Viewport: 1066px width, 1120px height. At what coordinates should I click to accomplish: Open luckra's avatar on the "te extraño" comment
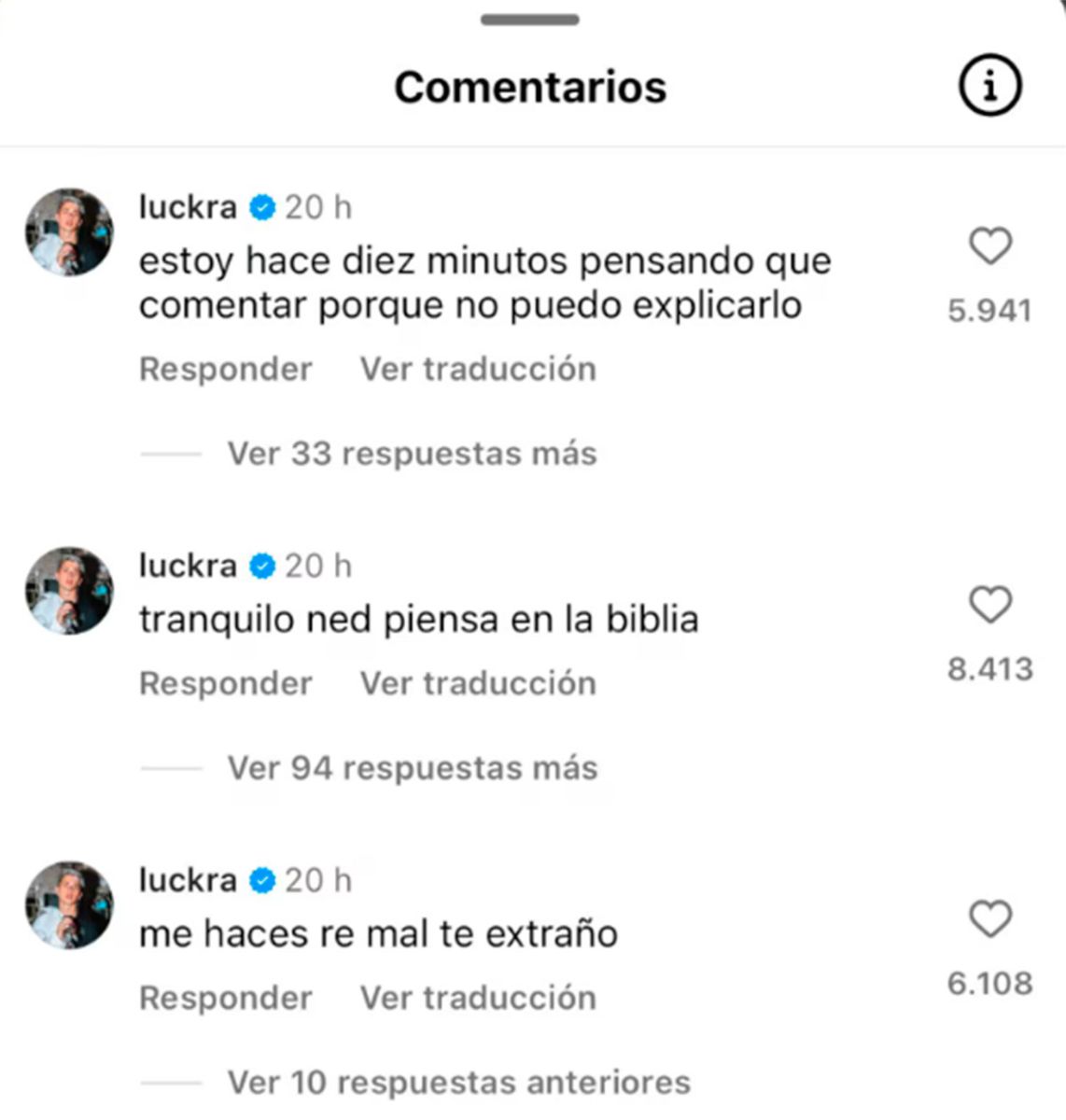point(69,905)
